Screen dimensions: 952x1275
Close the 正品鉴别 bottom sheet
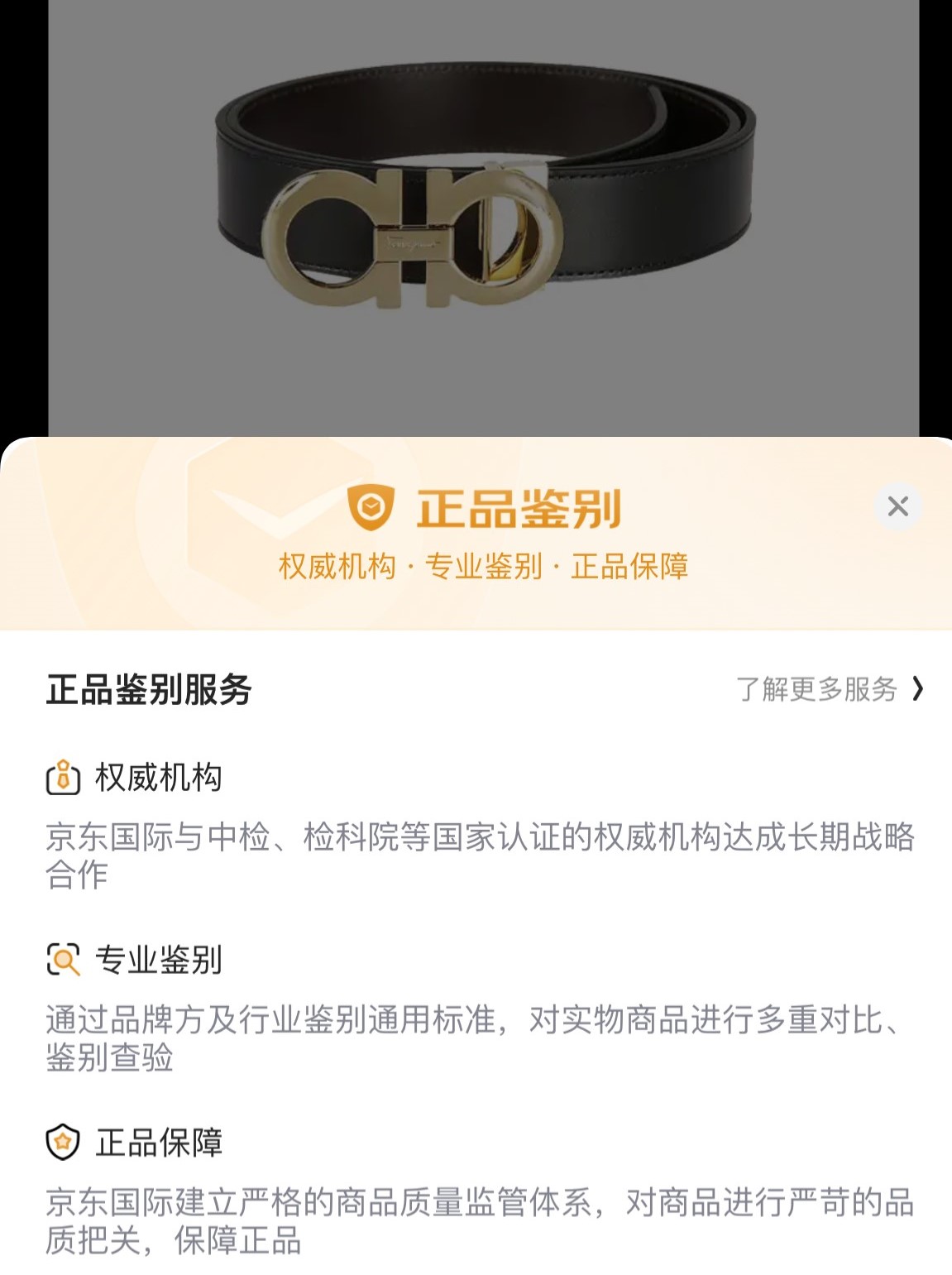pyautogui.click(x=897, y=506)
